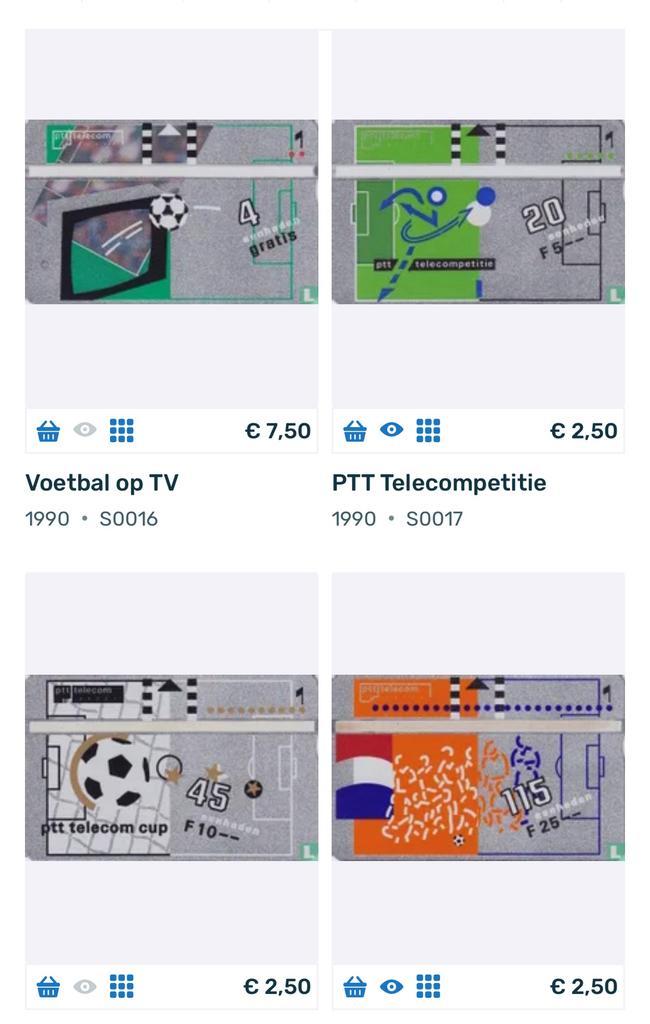The width and height of the screenshot is (650, 1024).
Task: Open the orange 115 units card image
Action: (478, 767)
